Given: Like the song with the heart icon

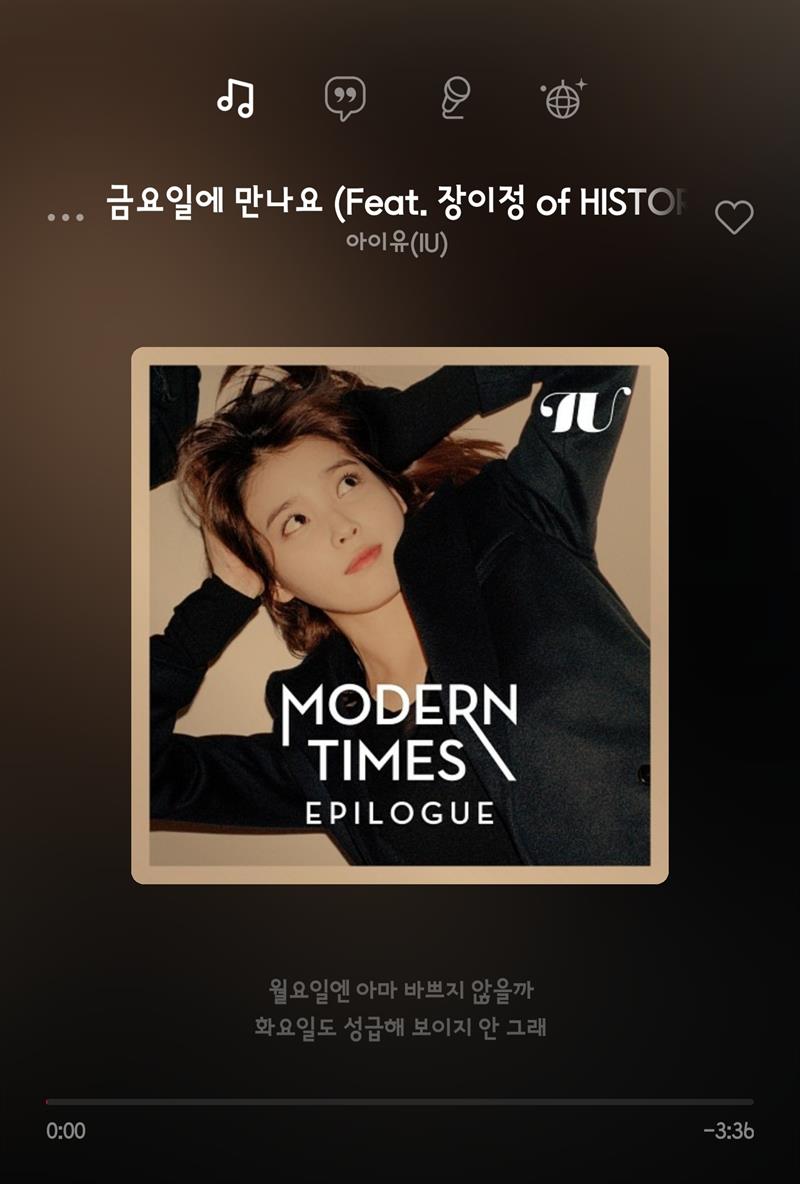Looking at the screenshot, I should (x=734, y=217).
